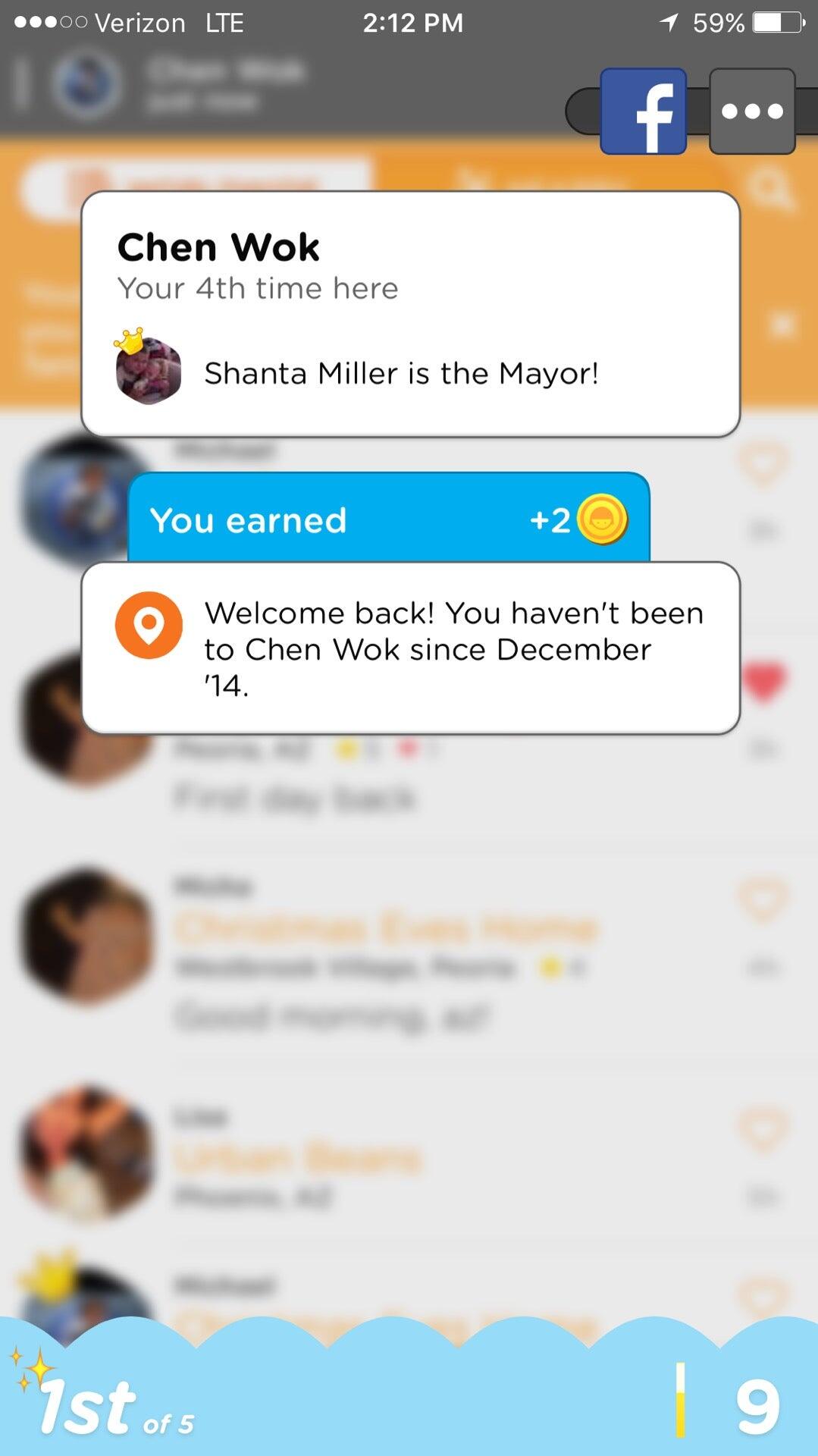Open the Welcome back message card
Viewport: 818px width, 1456px height.
pyautogui.click(x=409, y=648)
